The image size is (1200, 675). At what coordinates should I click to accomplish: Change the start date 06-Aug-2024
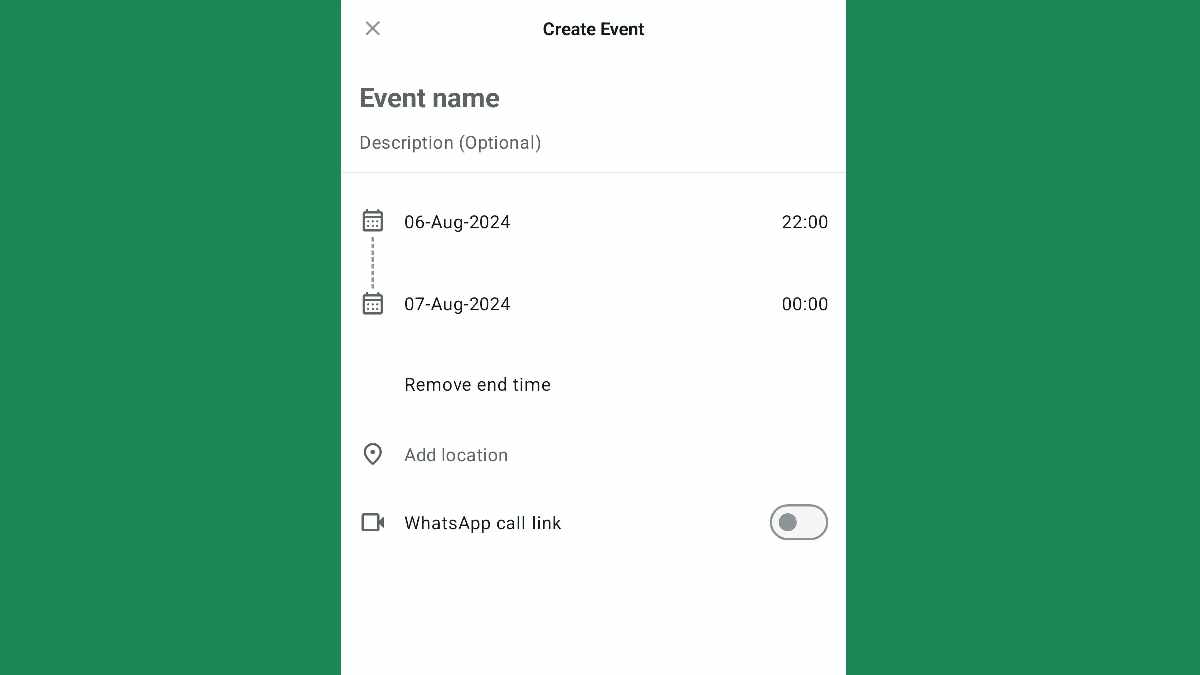click(x=457, y=222)
